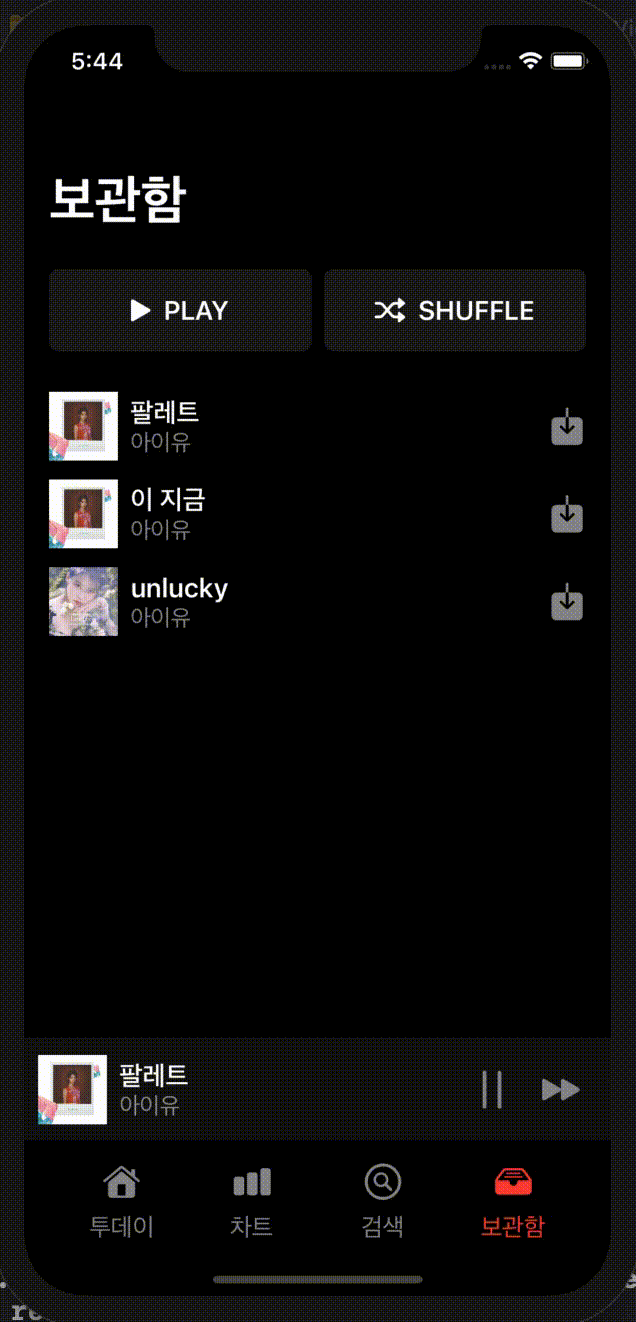Switch to the 투데이 tab
Screen dimensions: 636x1322
point(122,1200)
